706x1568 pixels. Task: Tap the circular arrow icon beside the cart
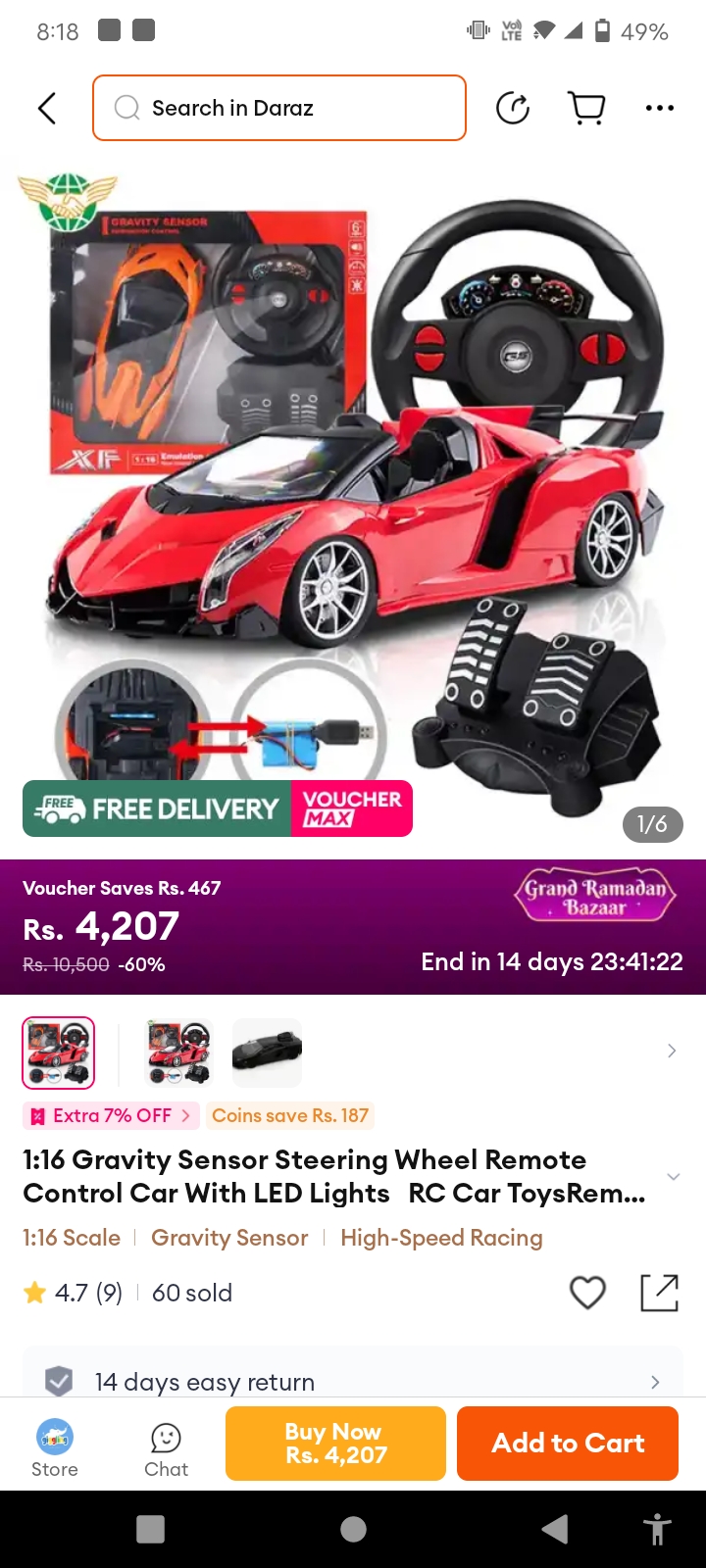point(513,108)
